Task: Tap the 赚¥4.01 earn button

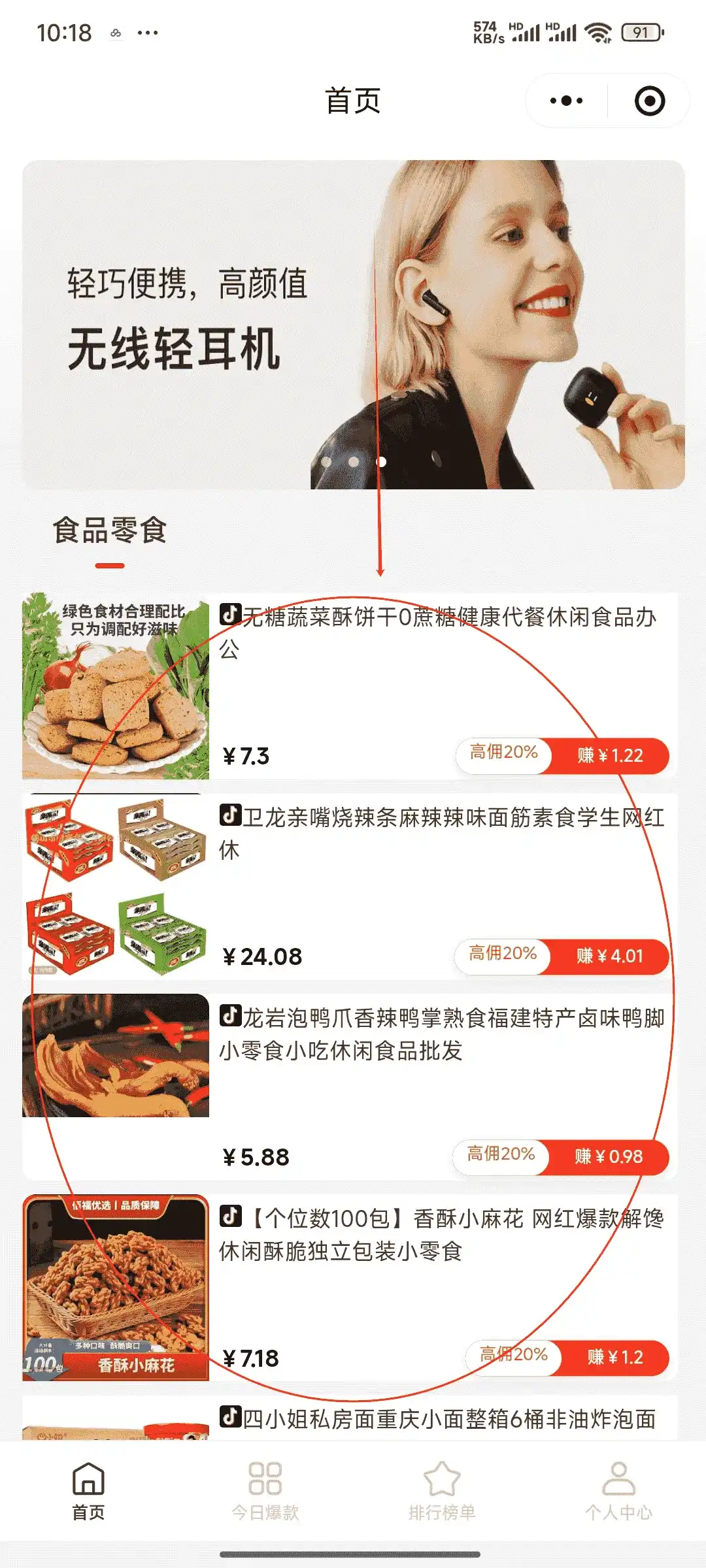Action: coord(609,956)
